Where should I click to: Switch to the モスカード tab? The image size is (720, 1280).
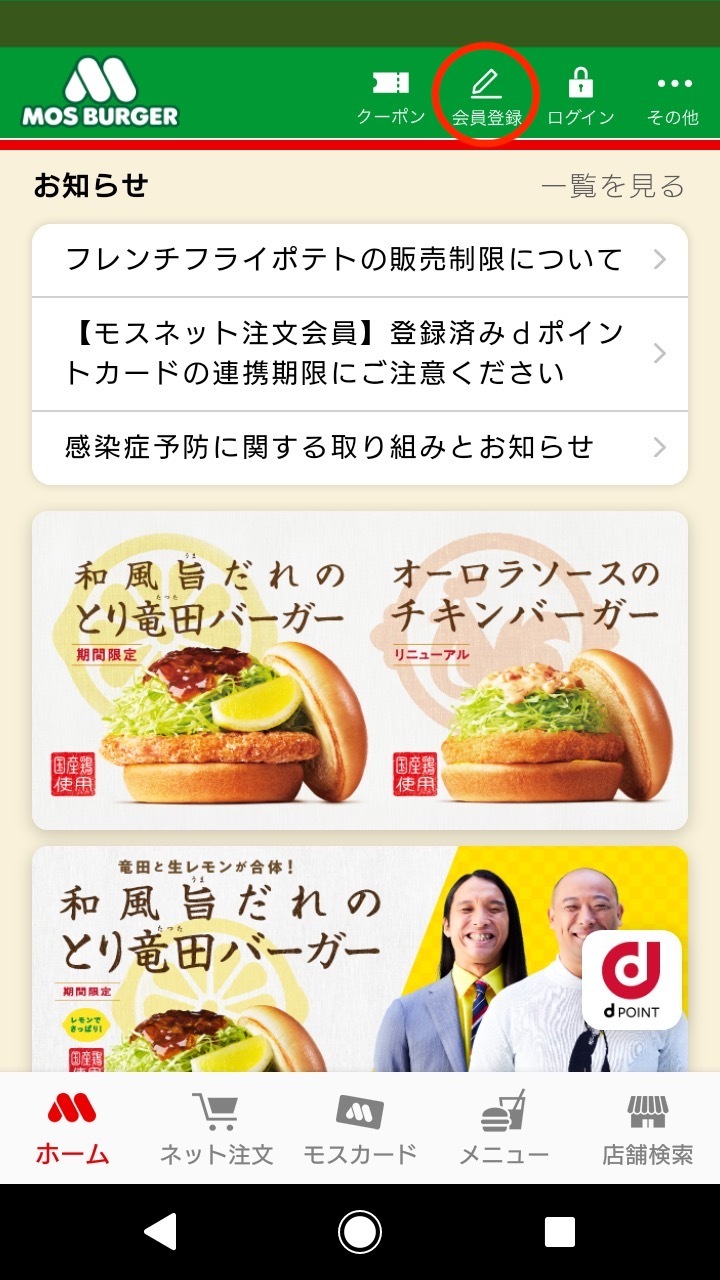[x=360, y=1128]
